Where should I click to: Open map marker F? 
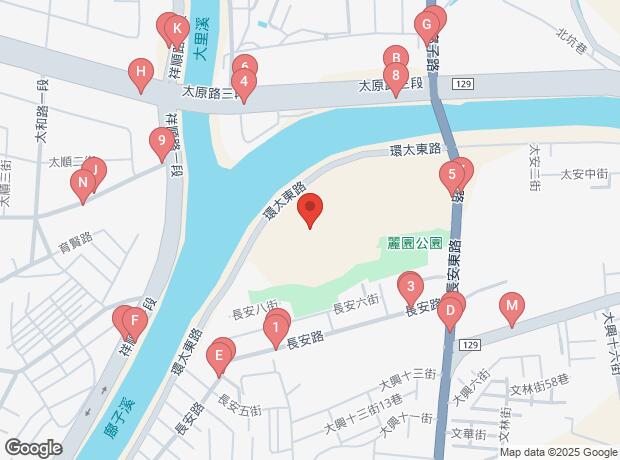[x=135, y=322]
